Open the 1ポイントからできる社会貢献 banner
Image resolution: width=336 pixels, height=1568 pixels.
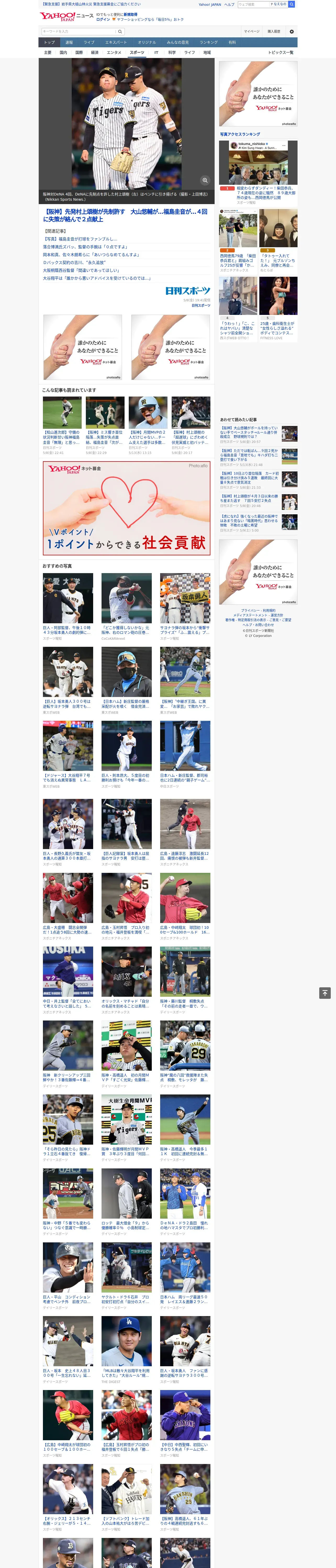(126, 508)
